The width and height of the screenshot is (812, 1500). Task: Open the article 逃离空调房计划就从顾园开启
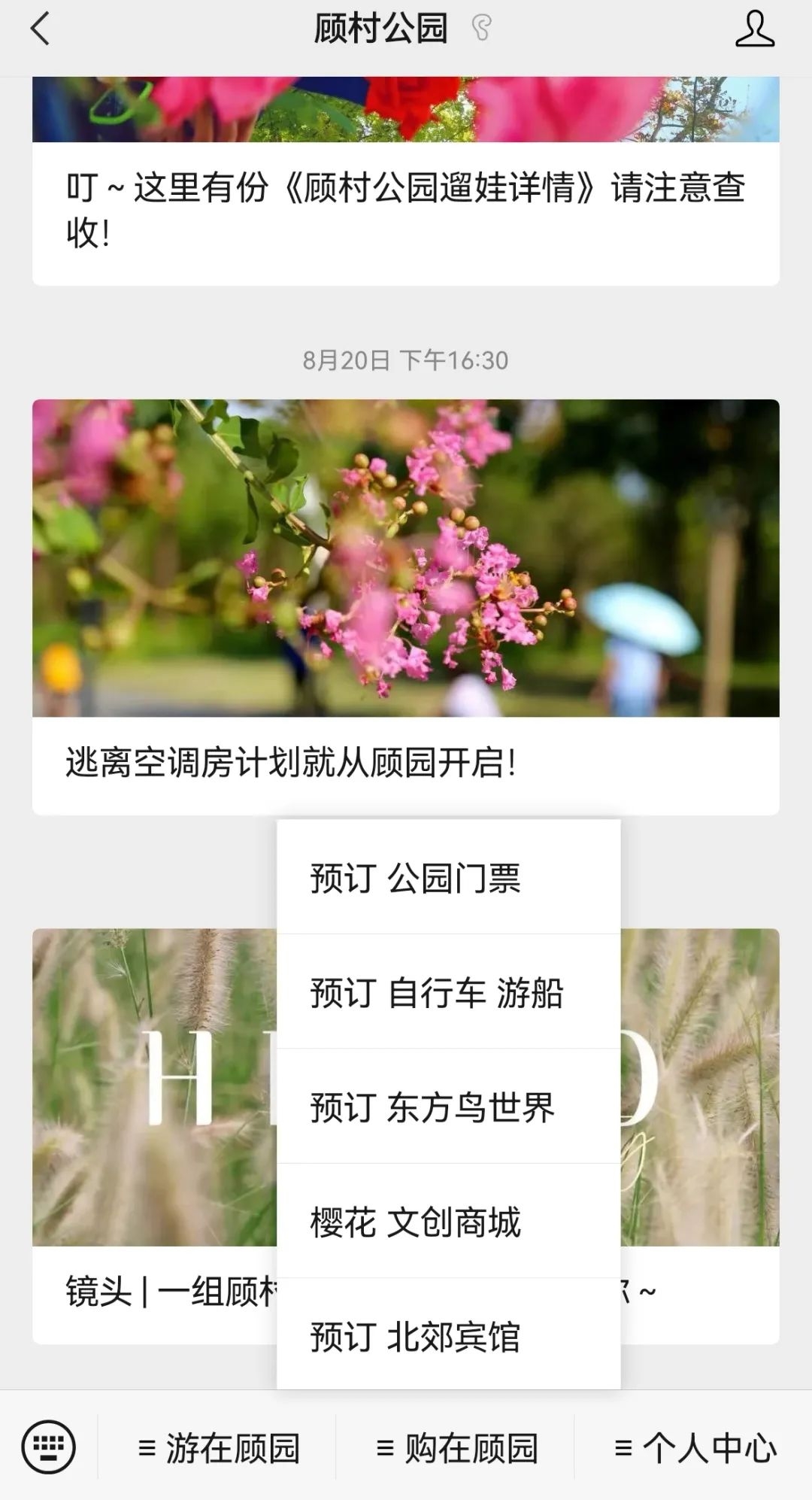tap(406, 607)
